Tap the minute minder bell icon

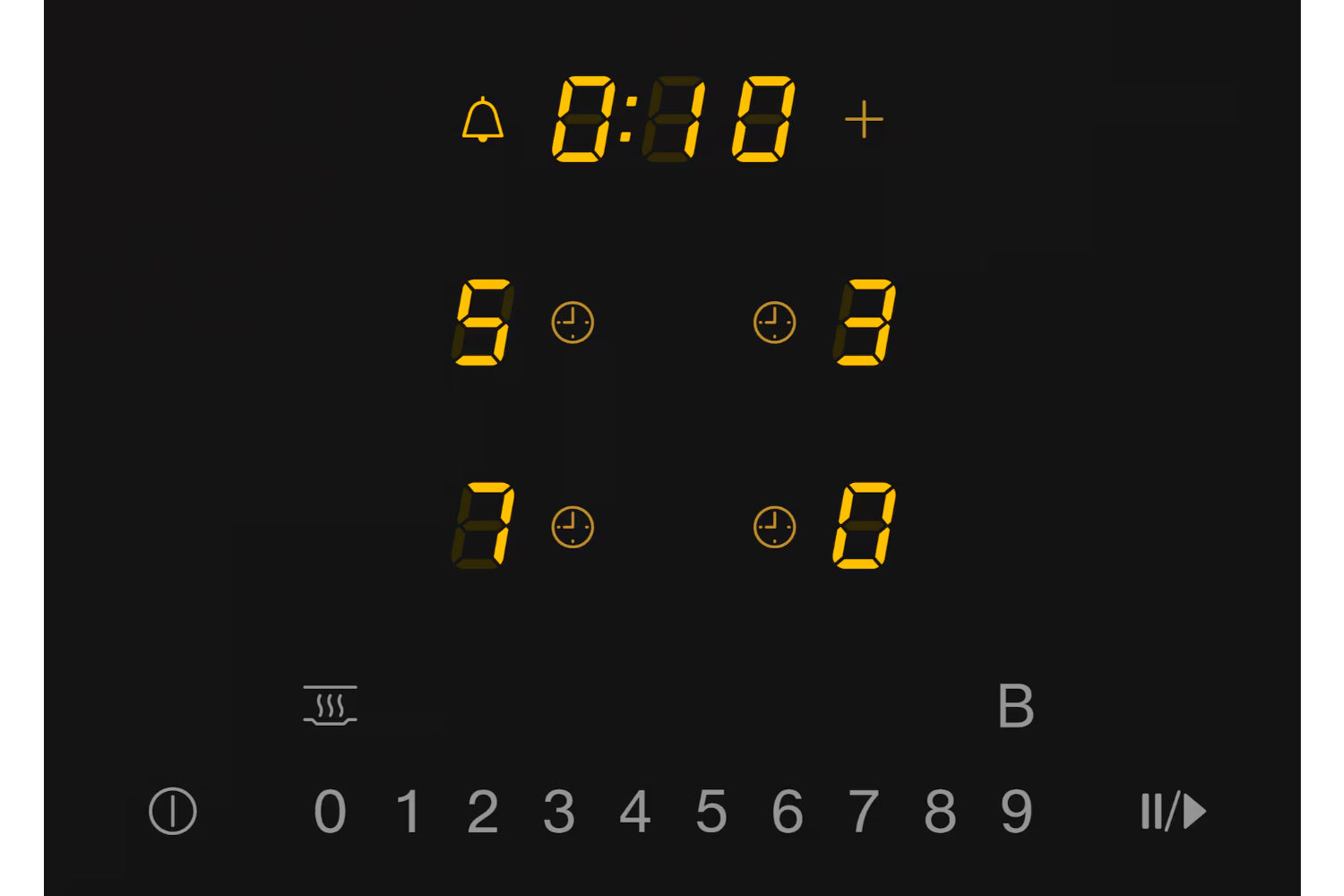coord(482,119)
